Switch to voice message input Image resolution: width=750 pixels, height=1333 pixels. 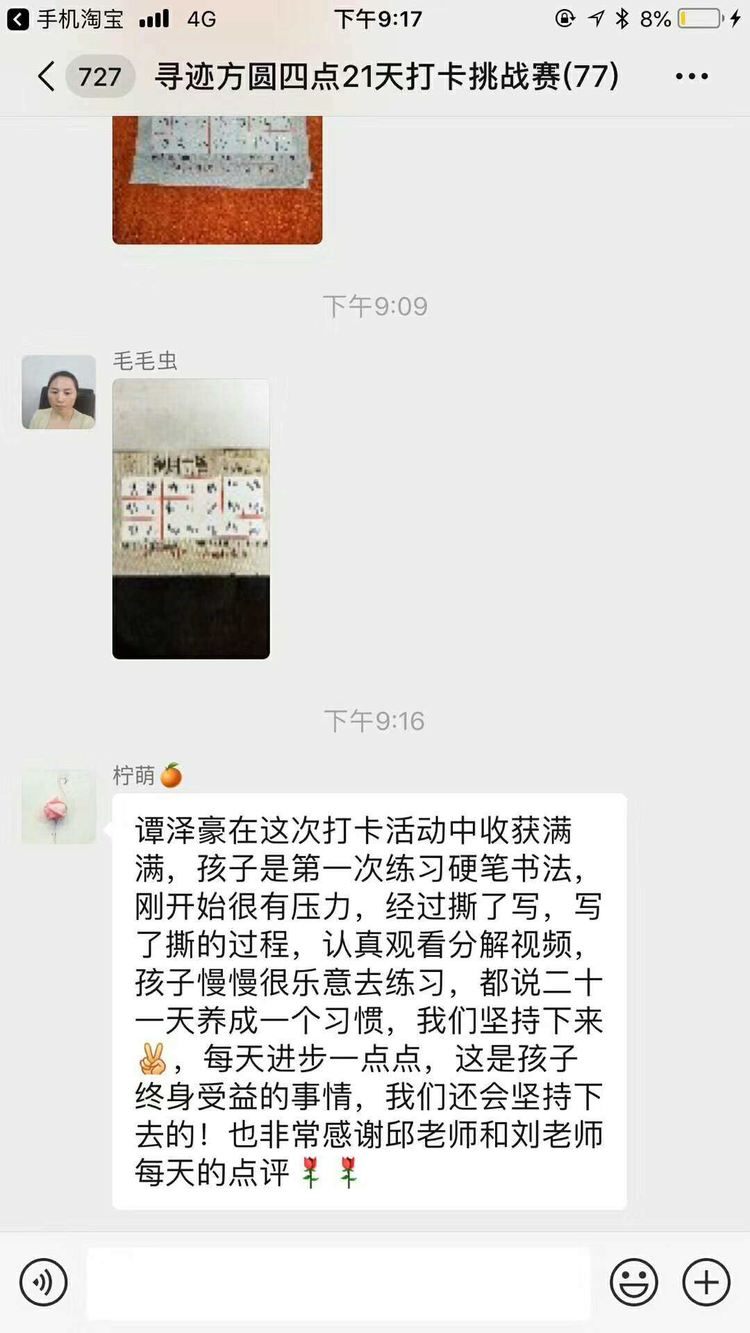tap(43, 1281)
